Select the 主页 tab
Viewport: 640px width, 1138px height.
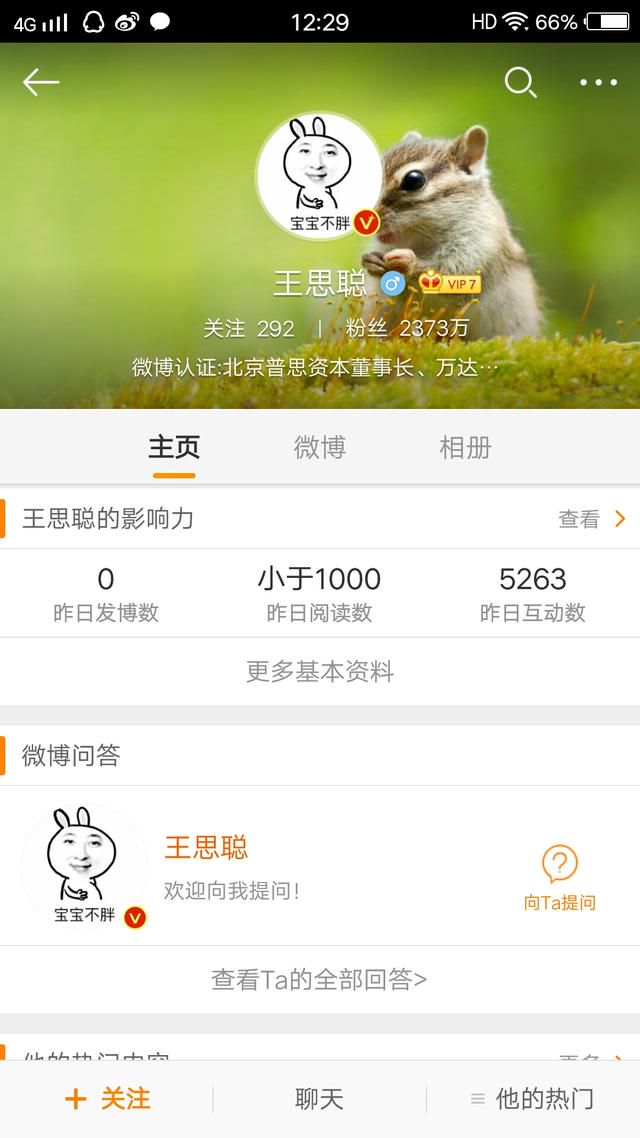point(174,447)
